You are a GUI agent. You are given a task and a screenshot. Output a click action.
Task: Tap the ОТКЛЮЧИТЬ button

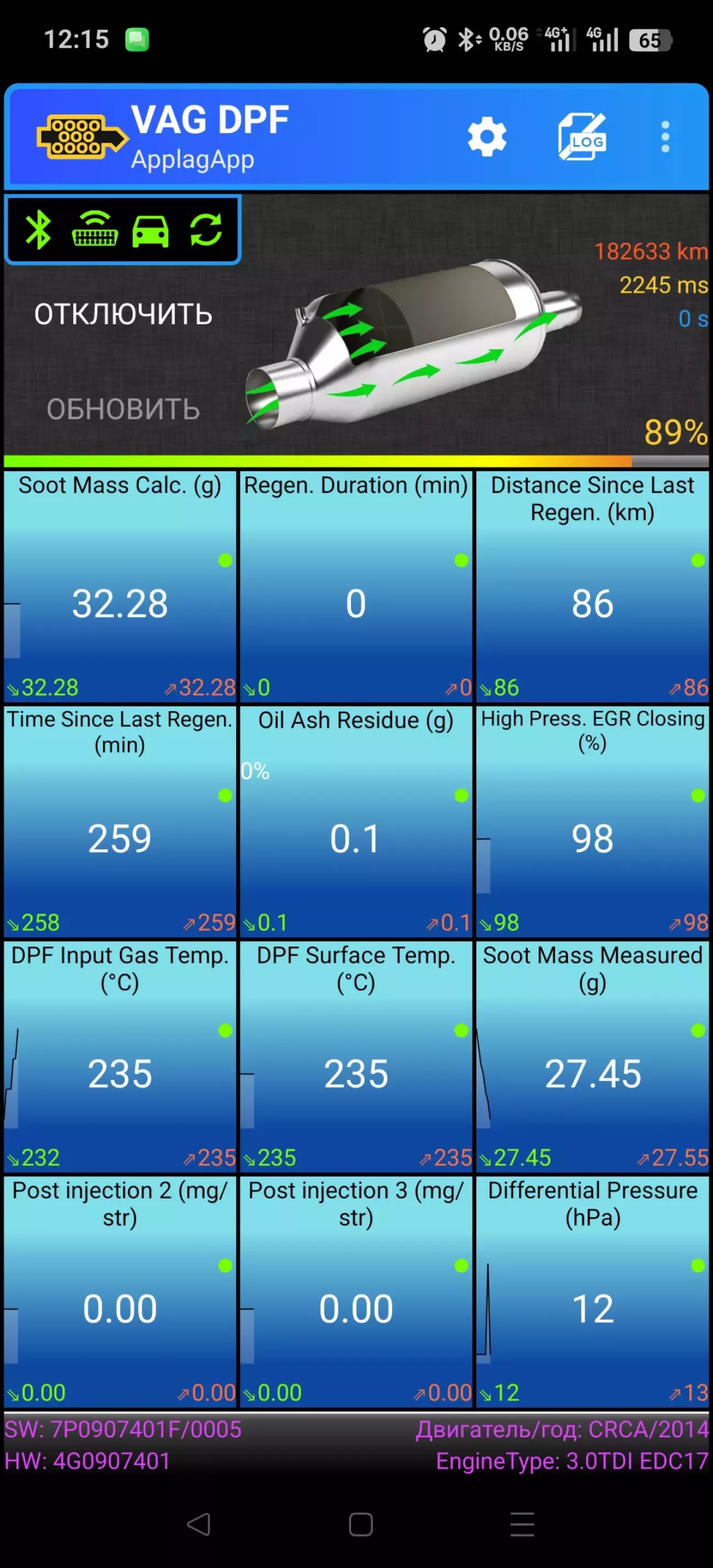click(123, 314)
